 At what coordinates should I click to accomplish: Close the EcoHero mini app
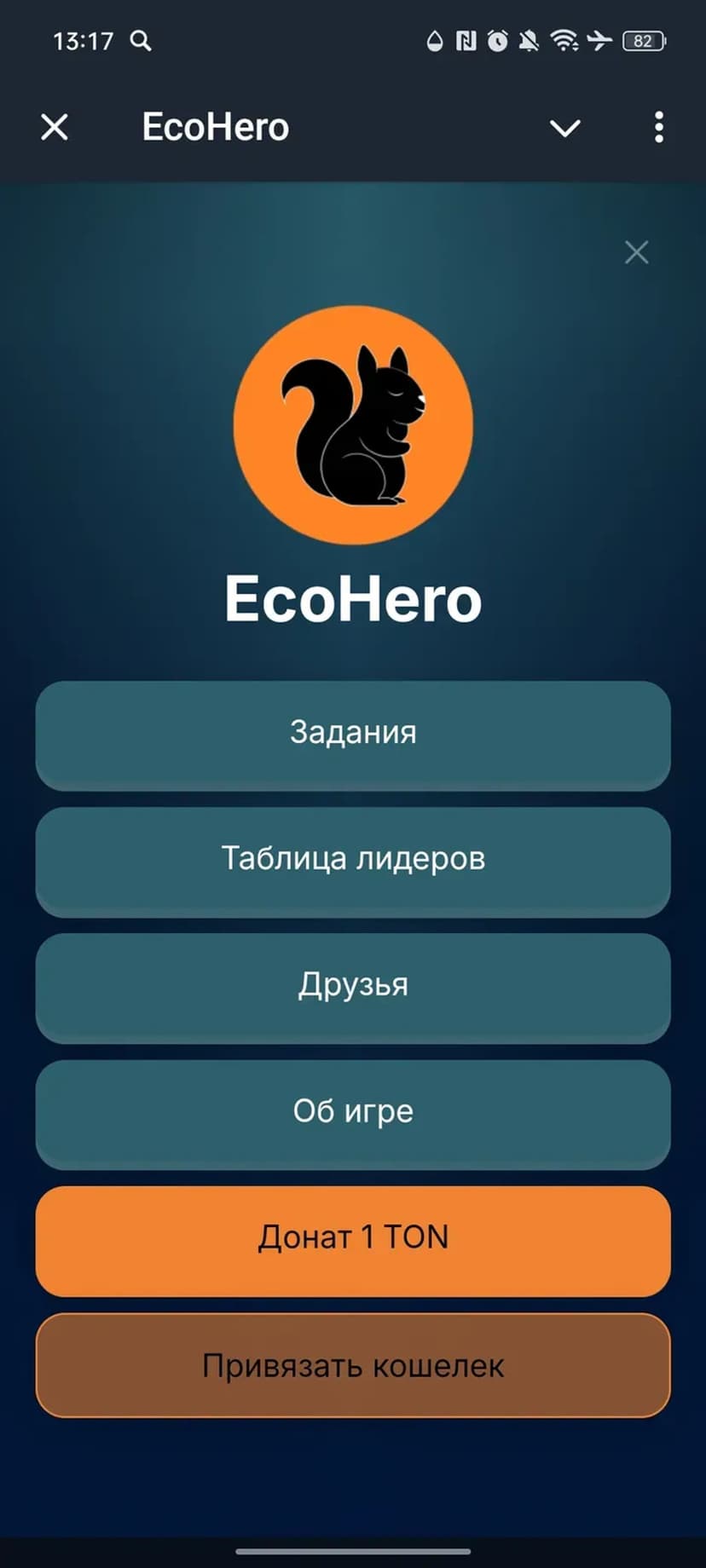(55, 128)
